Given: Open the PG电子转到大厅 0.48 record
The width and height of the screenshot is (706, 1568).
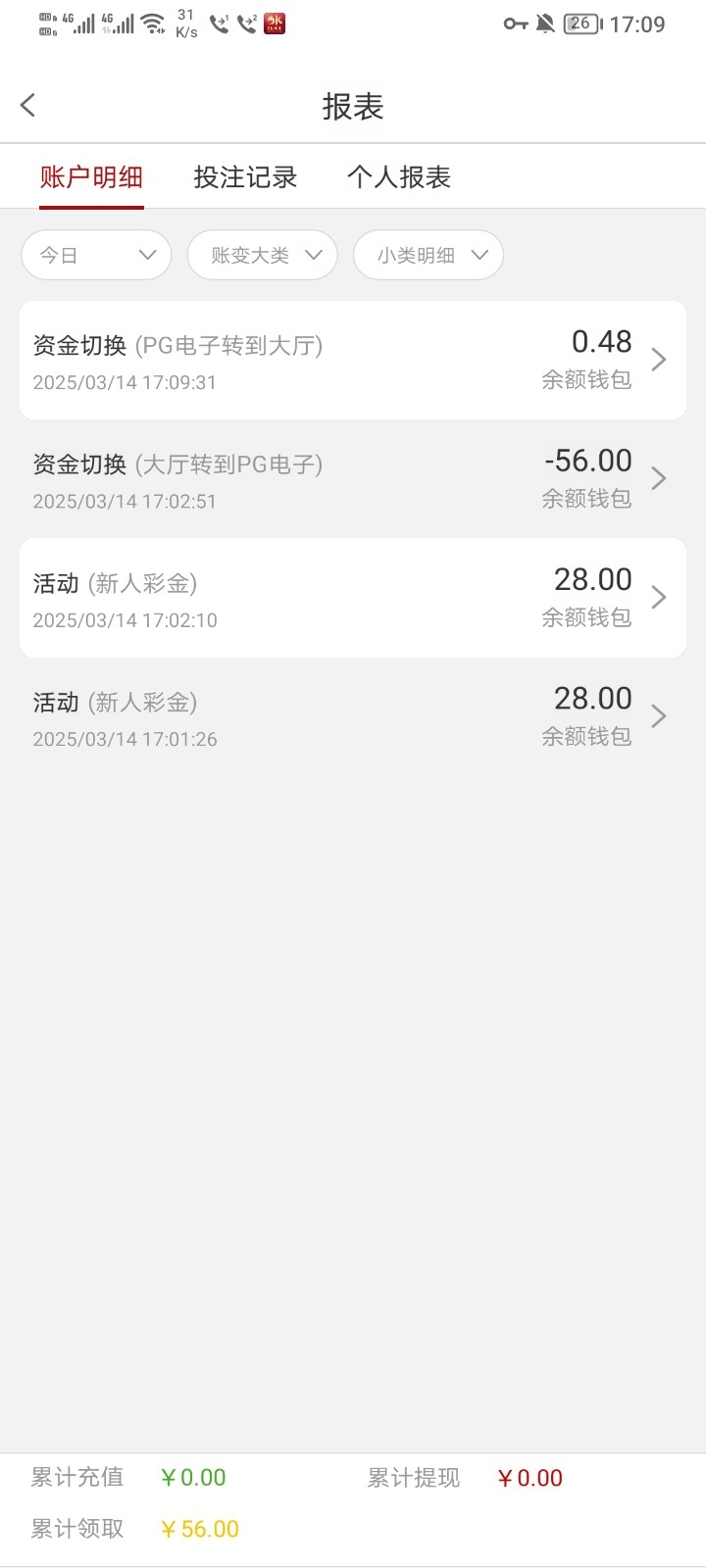Looking at the screenshot, I should [353, 360].
